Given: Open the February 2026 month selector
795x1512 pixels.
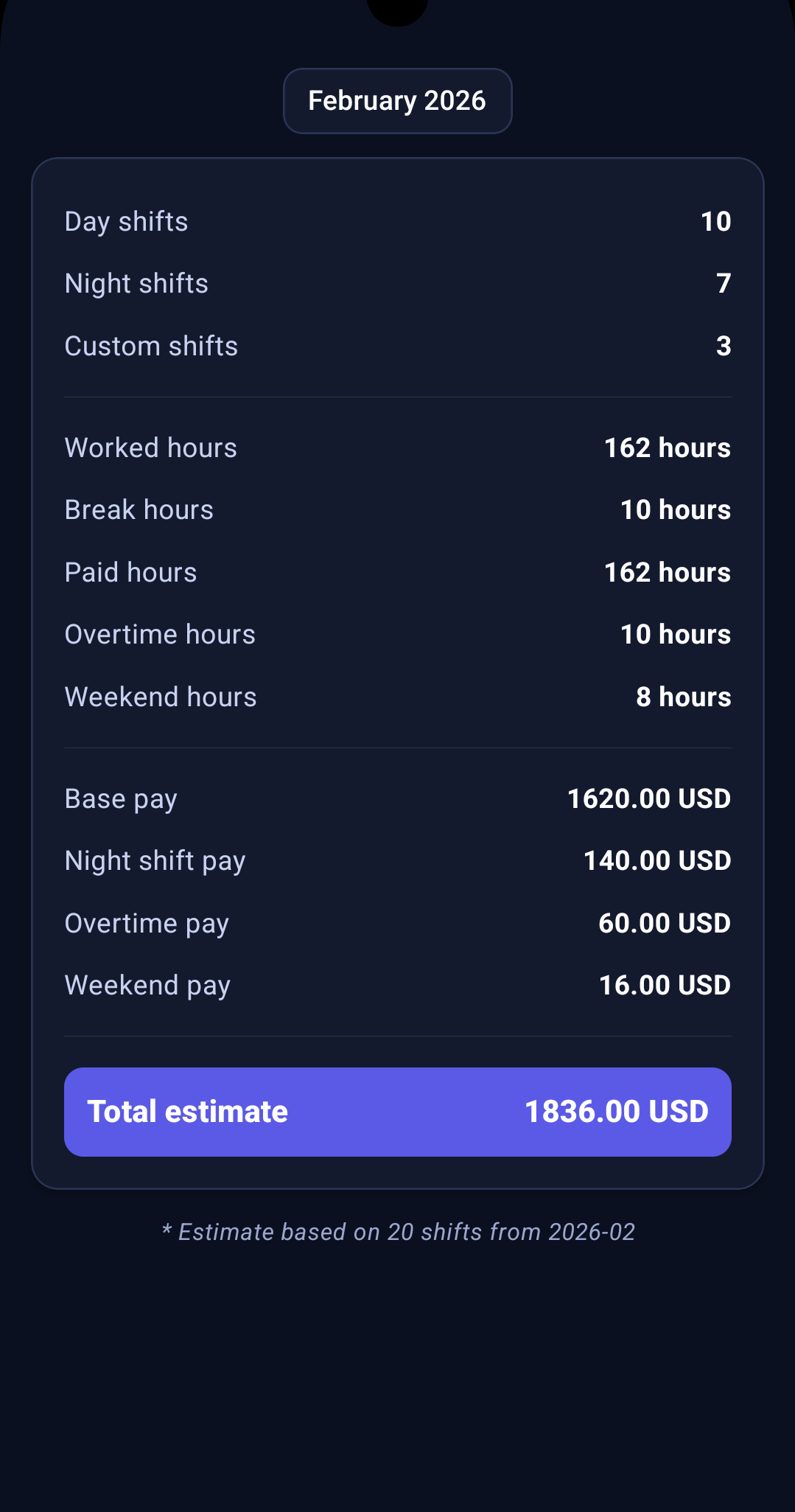Looking at the screenshot, I should 397,101.
